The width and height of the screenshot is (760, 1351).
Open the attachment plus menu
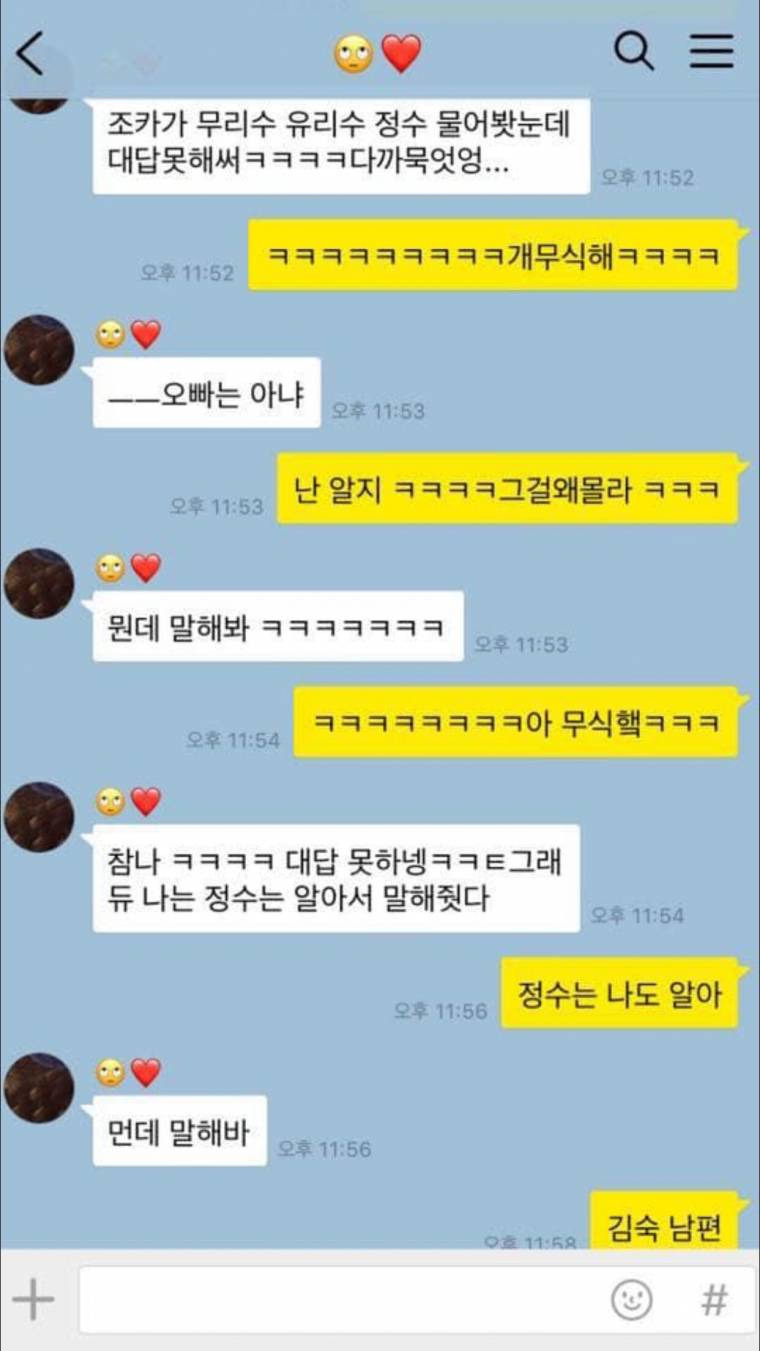click(33, 1300)
